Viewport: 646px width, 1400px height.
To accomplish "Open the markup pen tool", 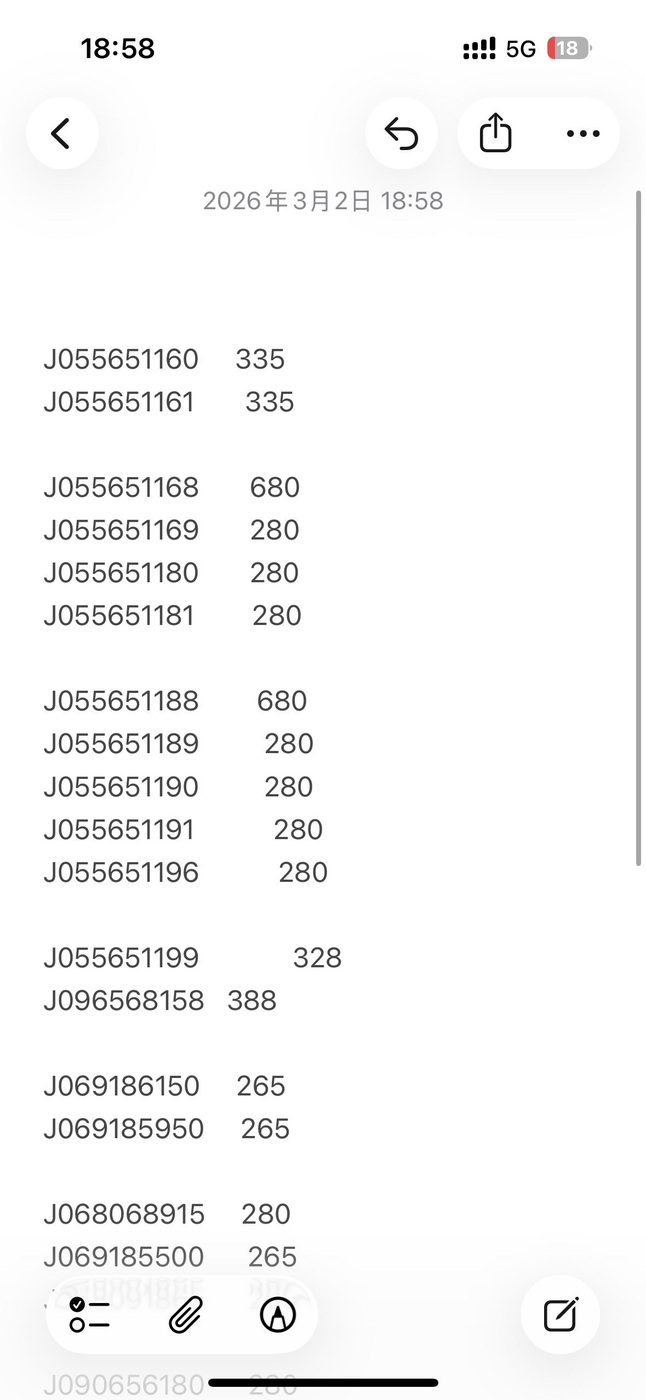I will coord(278,1315).
